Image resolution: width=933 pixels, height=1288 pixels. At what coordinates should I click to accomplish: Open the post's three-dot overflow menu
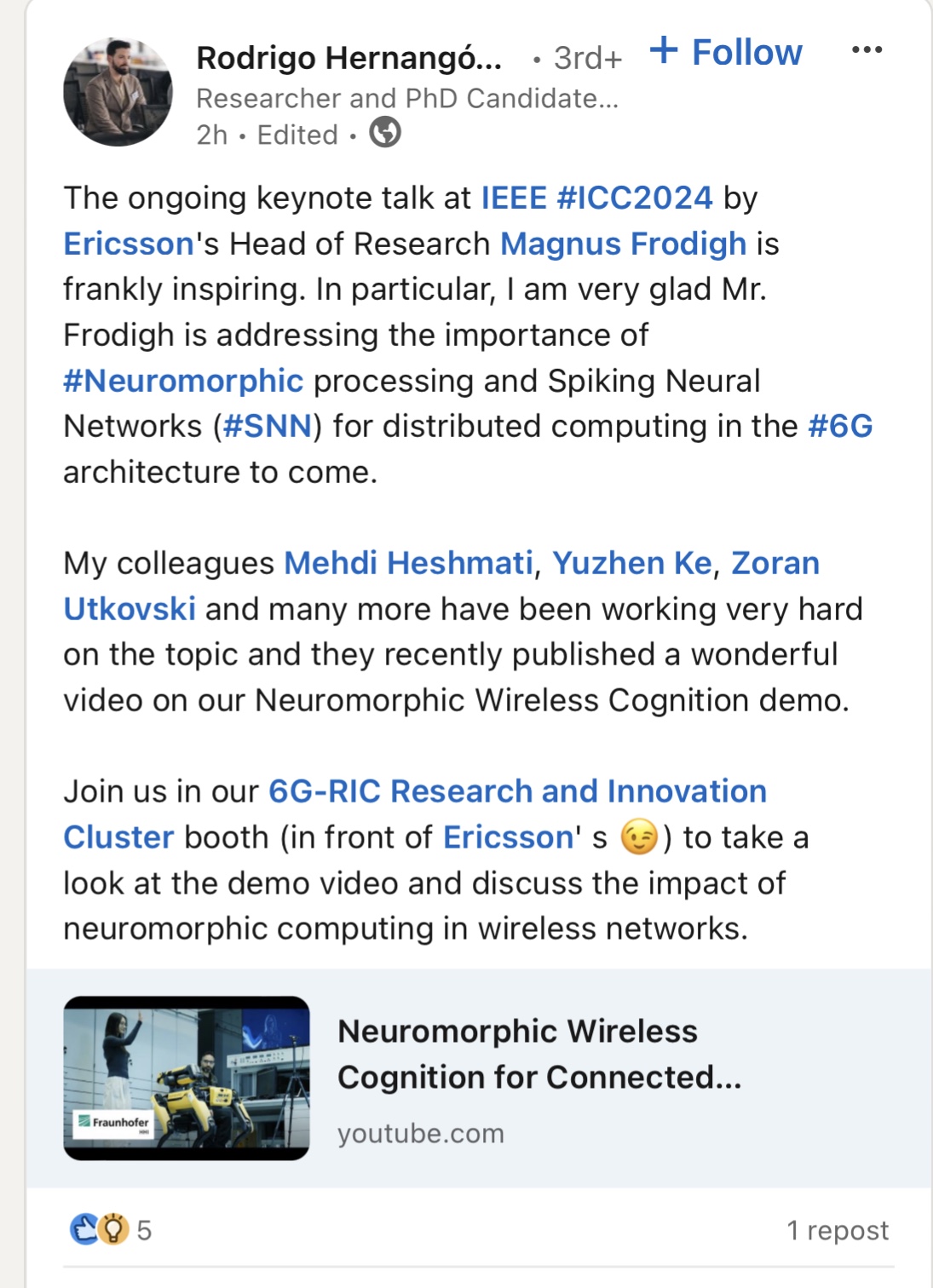click(867, 49)
